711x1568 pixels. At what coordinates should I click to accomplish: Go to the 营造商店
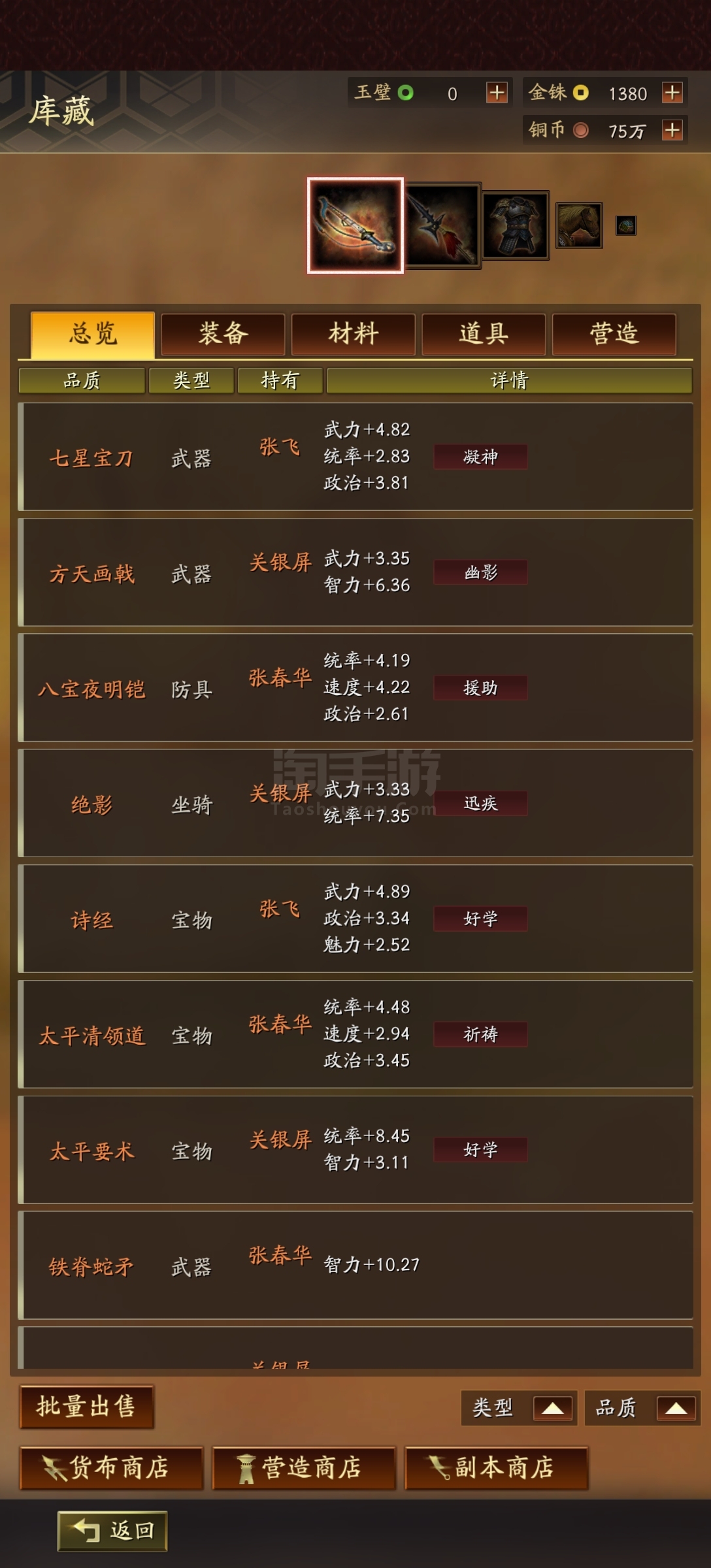click(304, 1468)
